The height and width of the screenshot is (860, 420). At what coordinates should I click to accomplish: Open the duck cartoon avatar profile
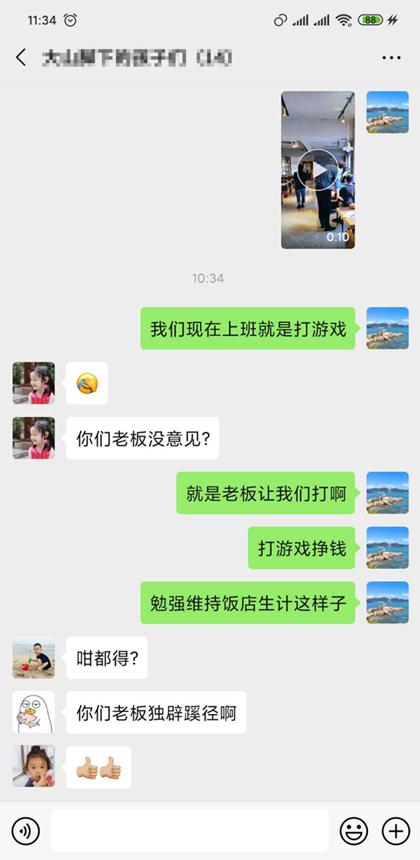pos(33,712)
